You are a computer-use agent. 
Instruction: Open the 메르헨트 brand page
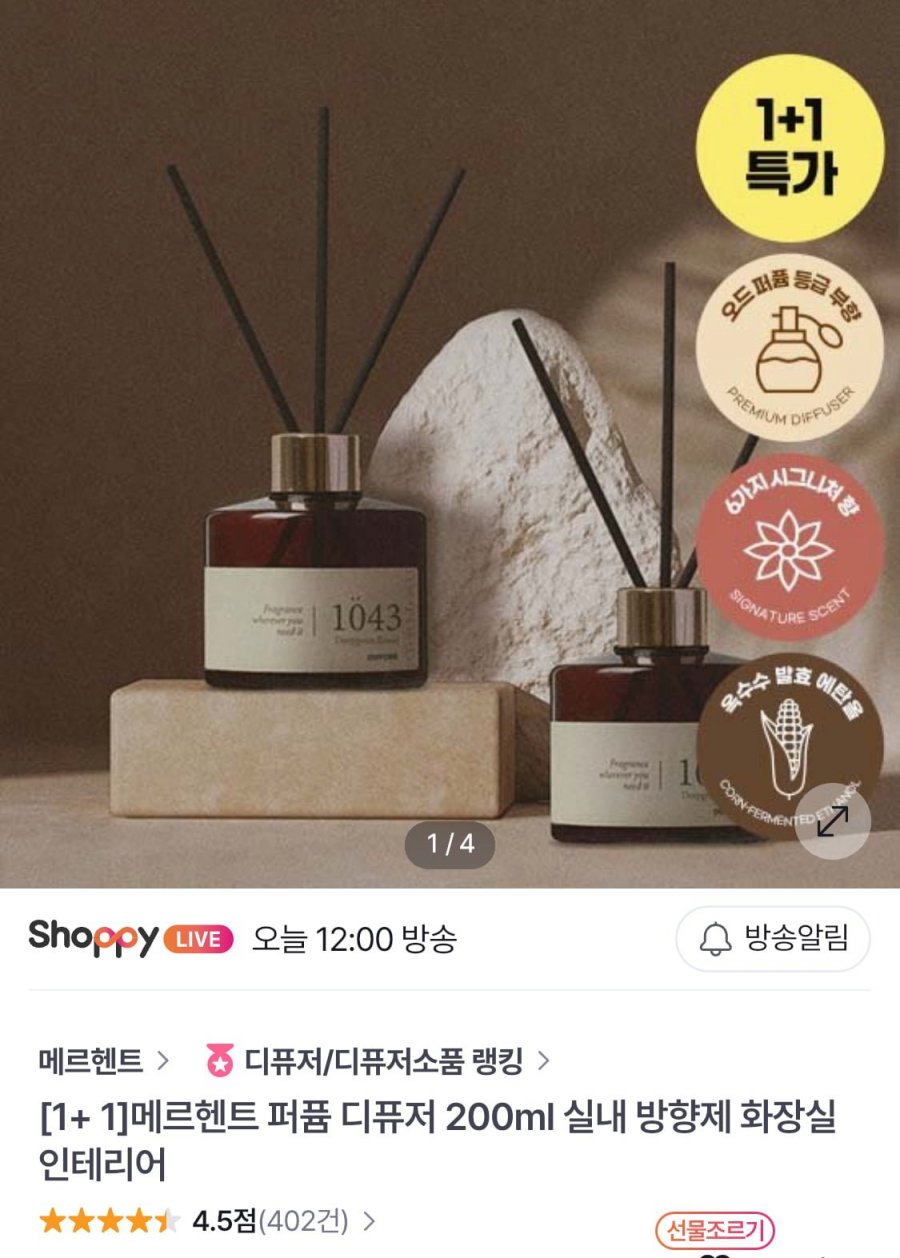click(104, 1060)
